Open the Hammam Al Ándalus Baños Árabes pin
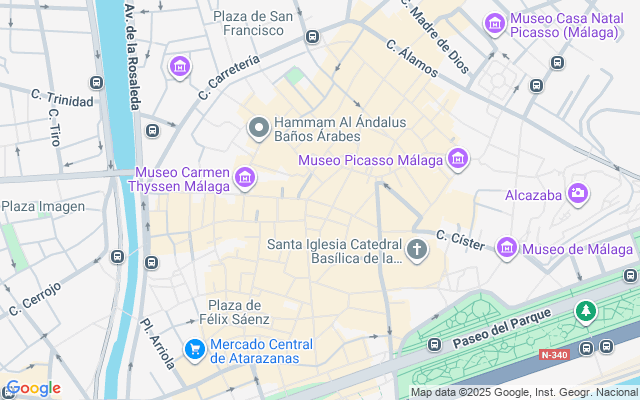Image resolution: width=640 pixels, height=400 pixels. pos(258,127)
